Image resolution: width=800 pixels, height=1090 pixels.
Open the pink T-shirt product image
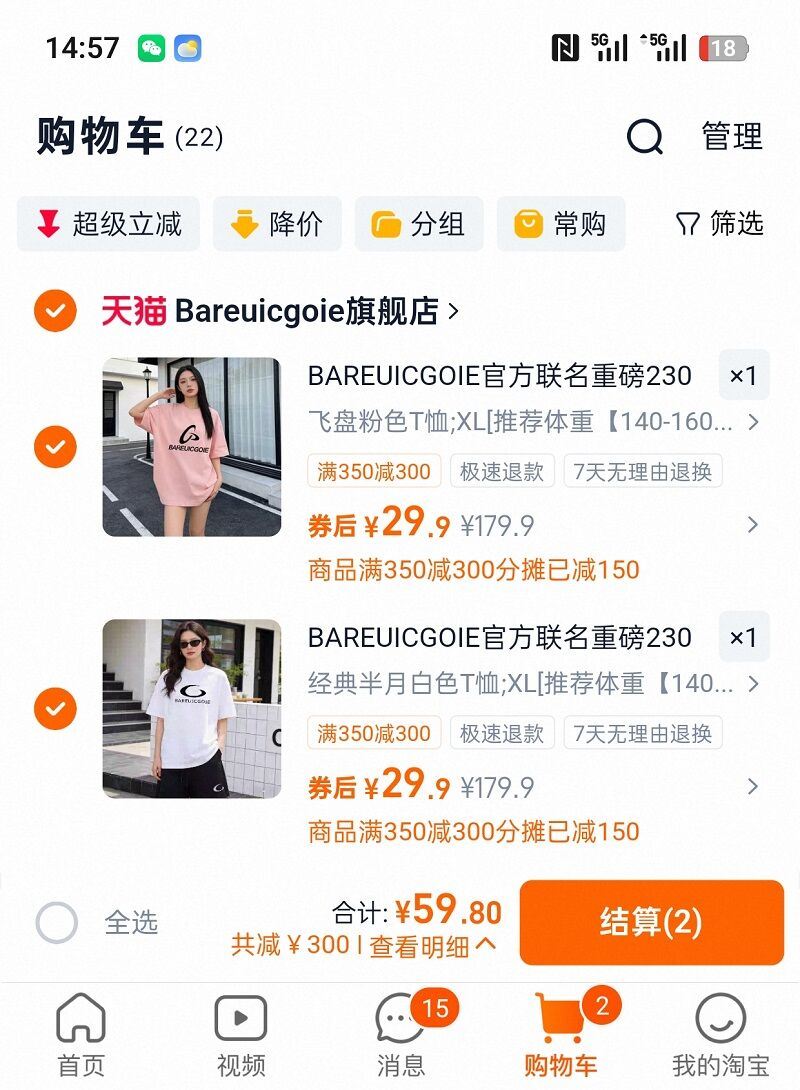coord(192,447)
